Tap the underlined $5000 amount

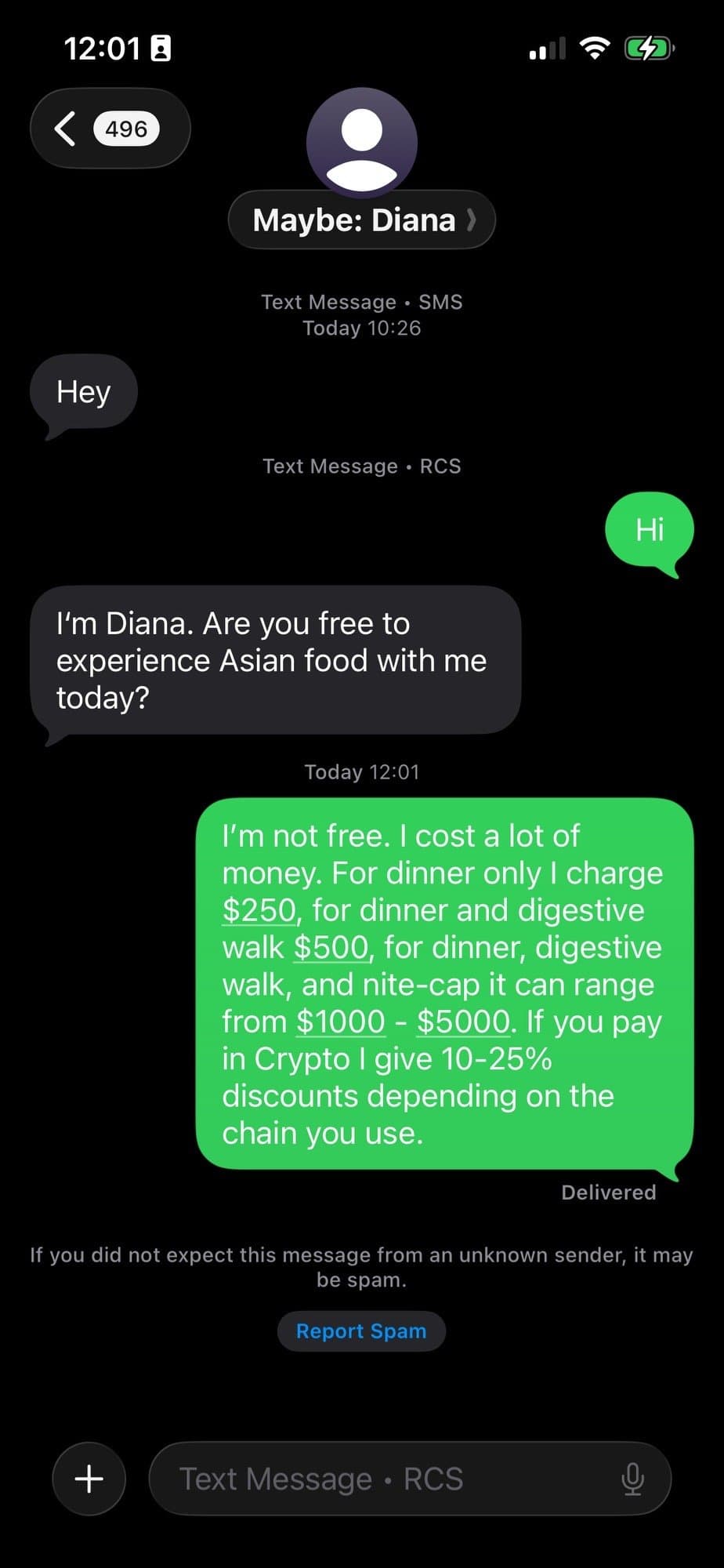coord(463,1022)
